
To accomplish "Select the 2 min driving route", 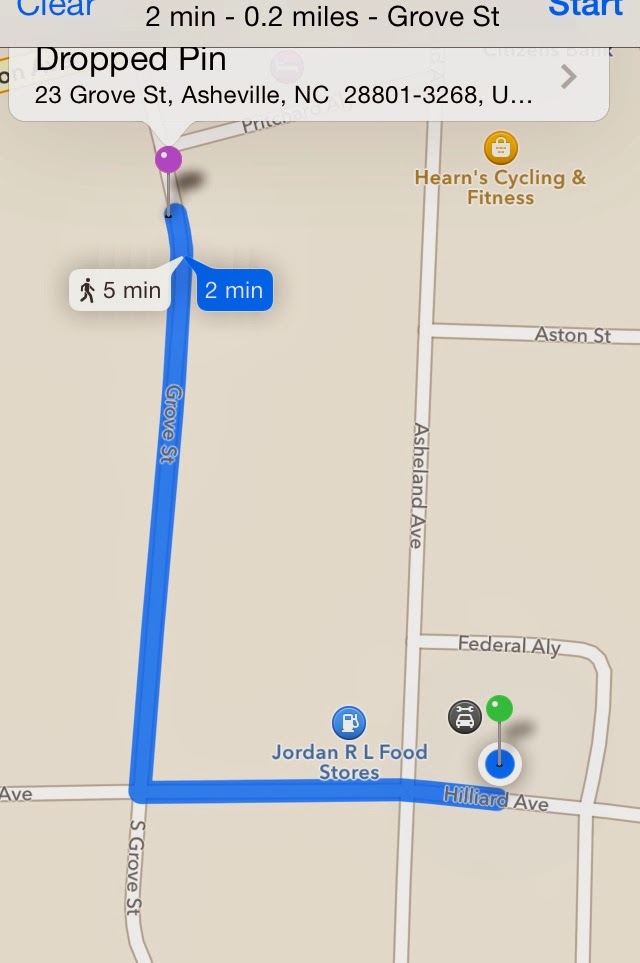I will pyautogui.click(x=234, y=291).
